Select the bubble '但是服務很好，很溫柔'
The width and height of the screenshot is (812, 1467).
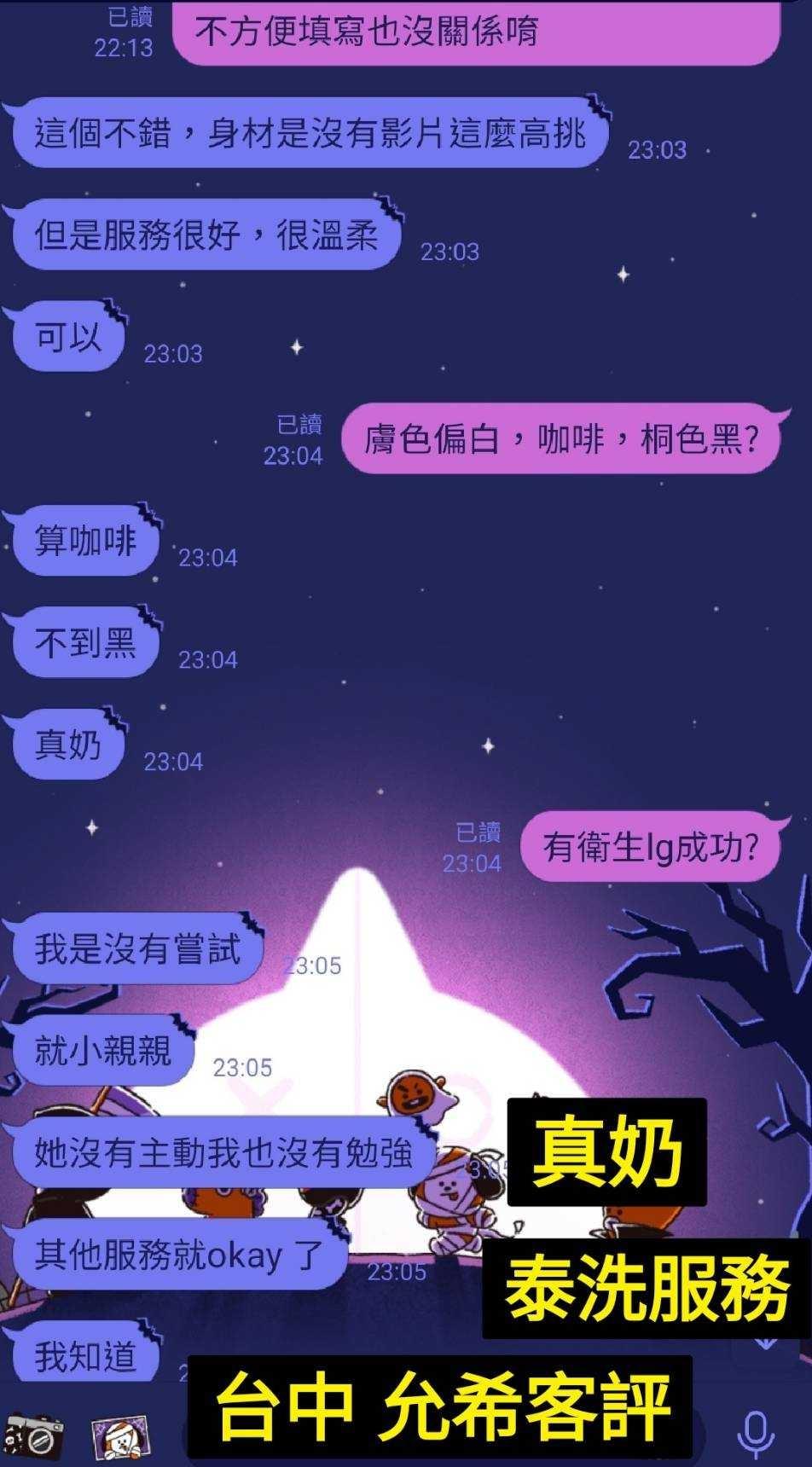(x=209, y=232)
